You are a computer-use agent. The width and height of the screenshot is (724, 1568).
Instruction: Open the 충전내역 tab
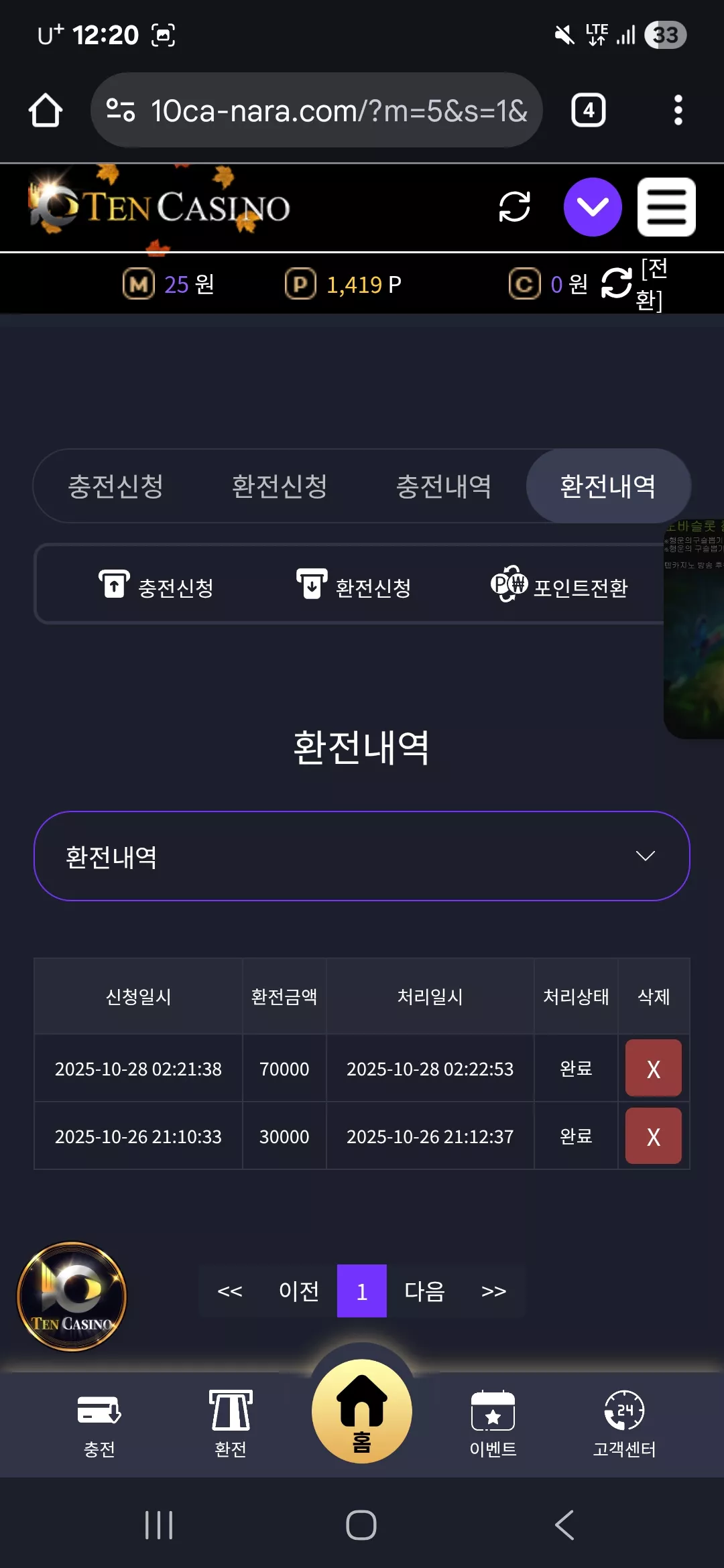point(444,486)
